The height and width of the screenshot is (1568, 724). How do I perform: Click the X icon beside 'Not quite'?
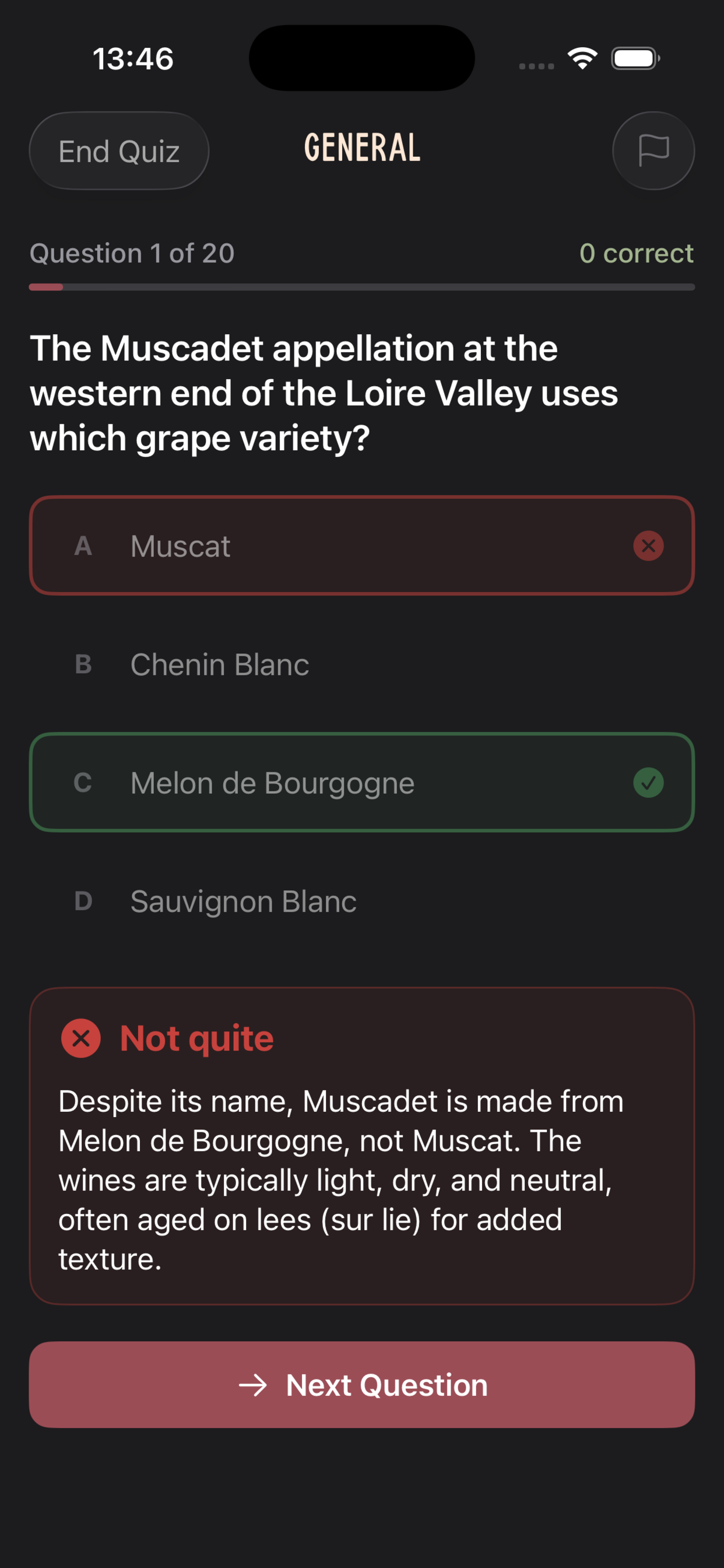[81, 1038]
